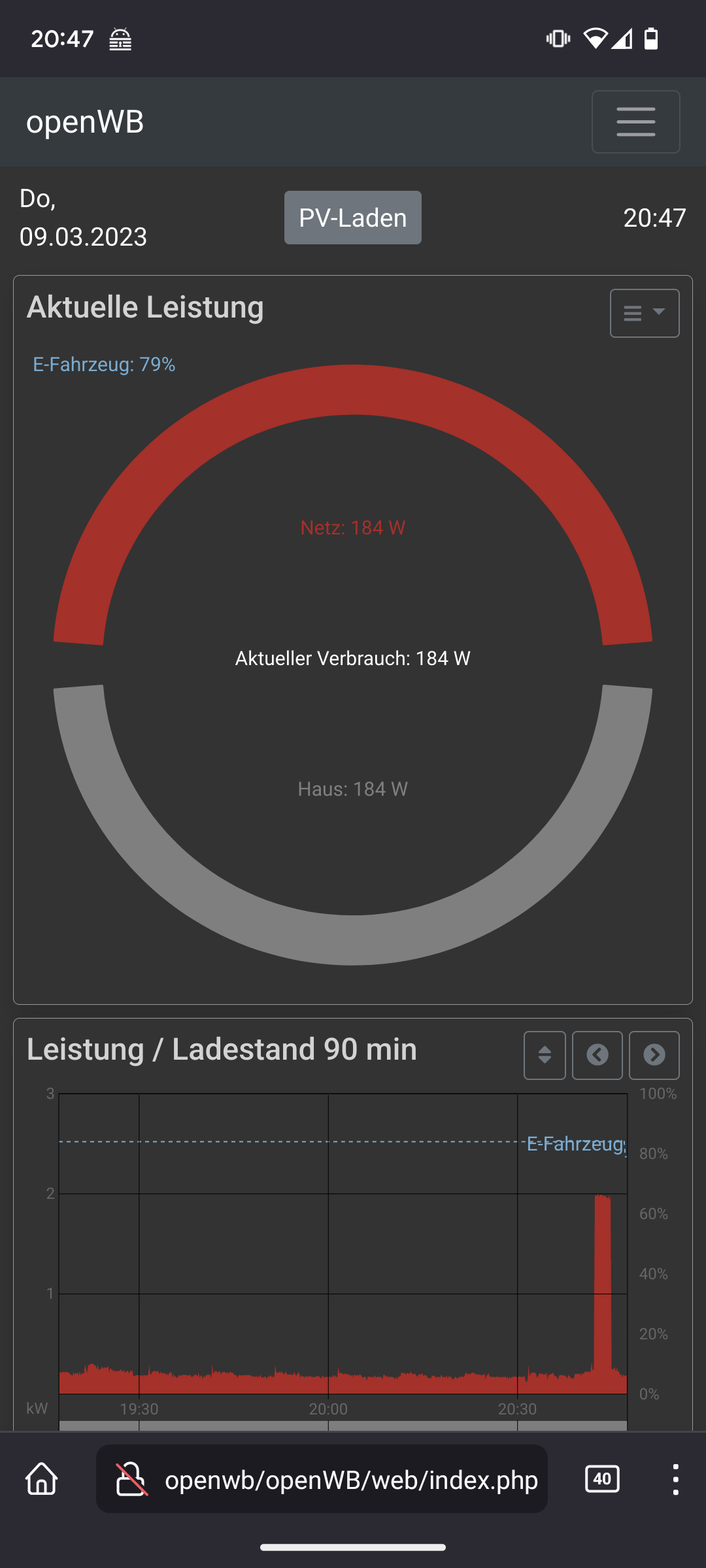Shift the power graph back in time
Screen dimensions: 706x1568
click(x=597, y=1055)
